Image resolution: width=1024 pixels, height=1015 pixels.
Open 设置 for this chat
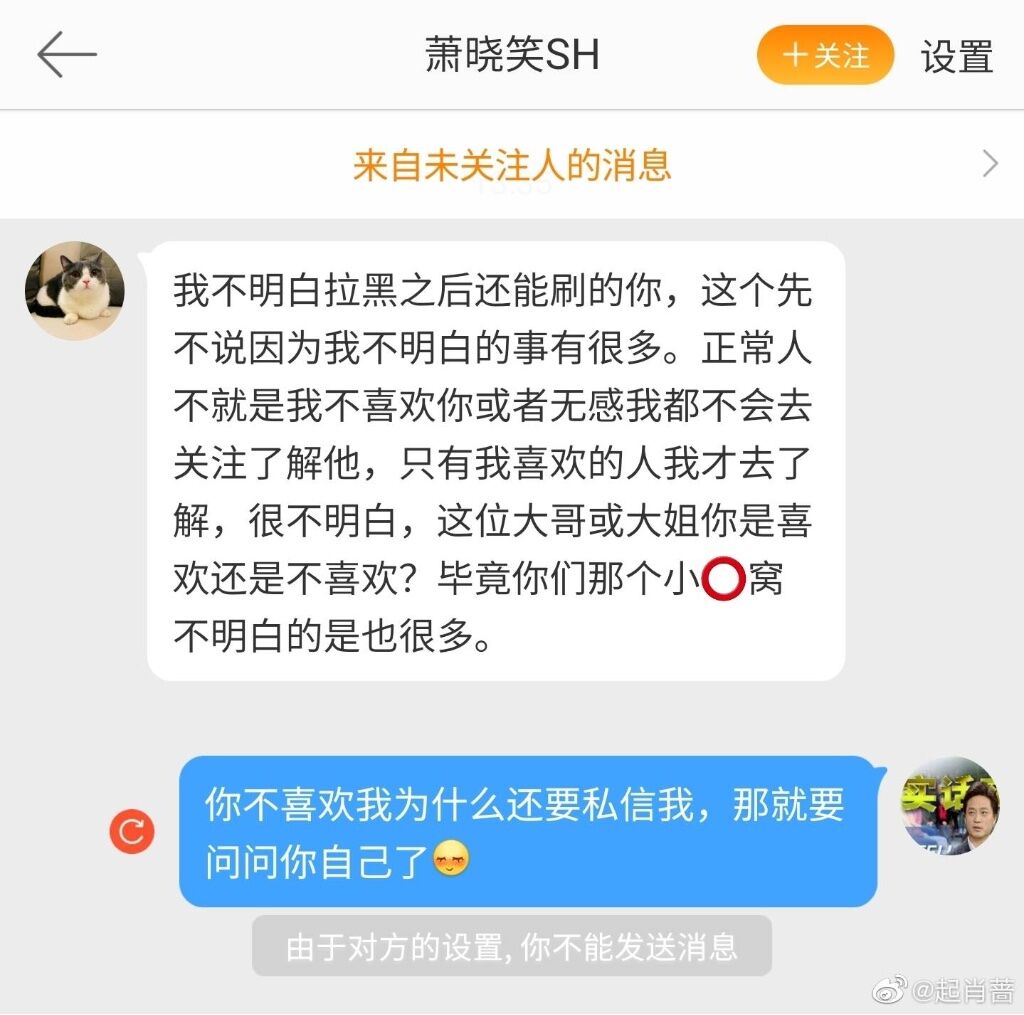[956, 56]
